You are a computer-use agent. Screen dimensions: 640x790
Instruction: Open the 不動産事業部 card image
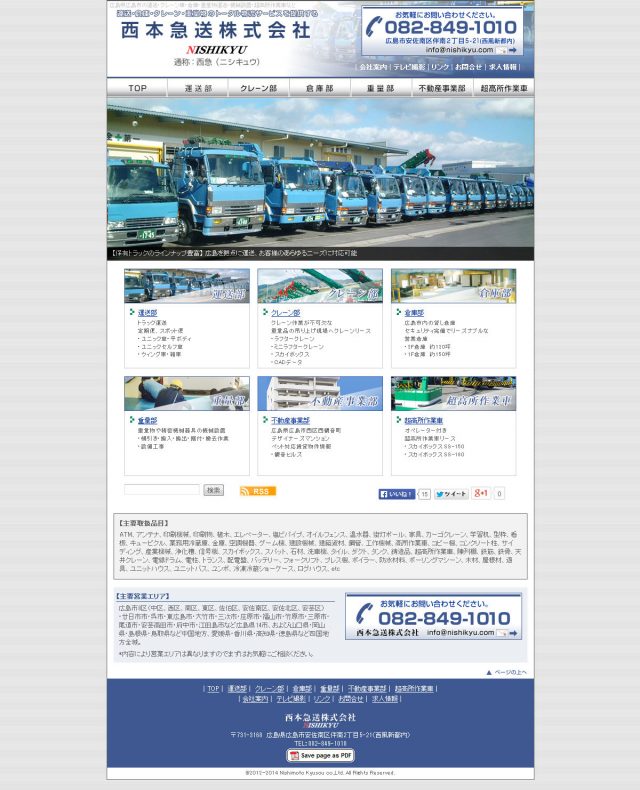point(320,393)
